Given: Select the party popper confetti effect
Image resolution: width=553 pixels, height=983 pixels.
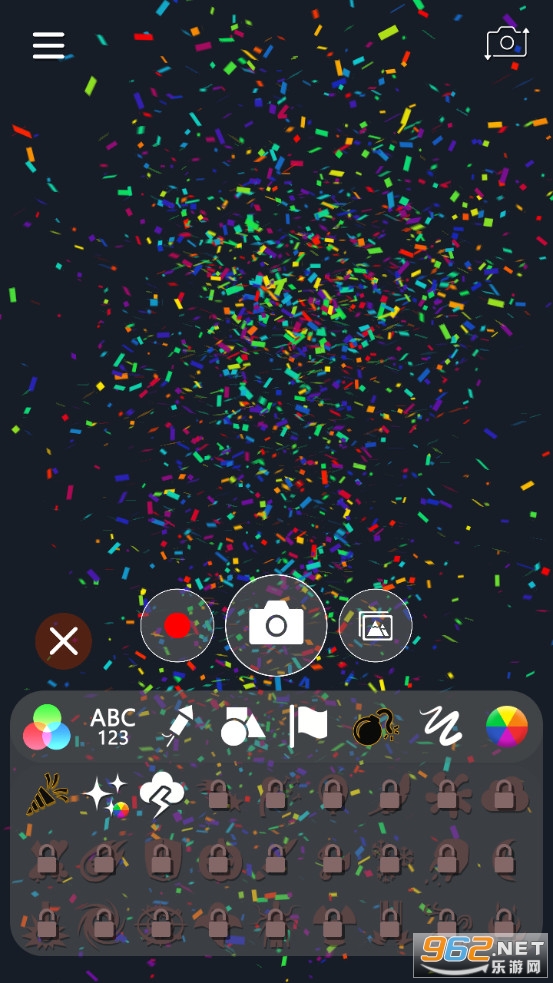Looking at the screenshot, I should point(47,794).
